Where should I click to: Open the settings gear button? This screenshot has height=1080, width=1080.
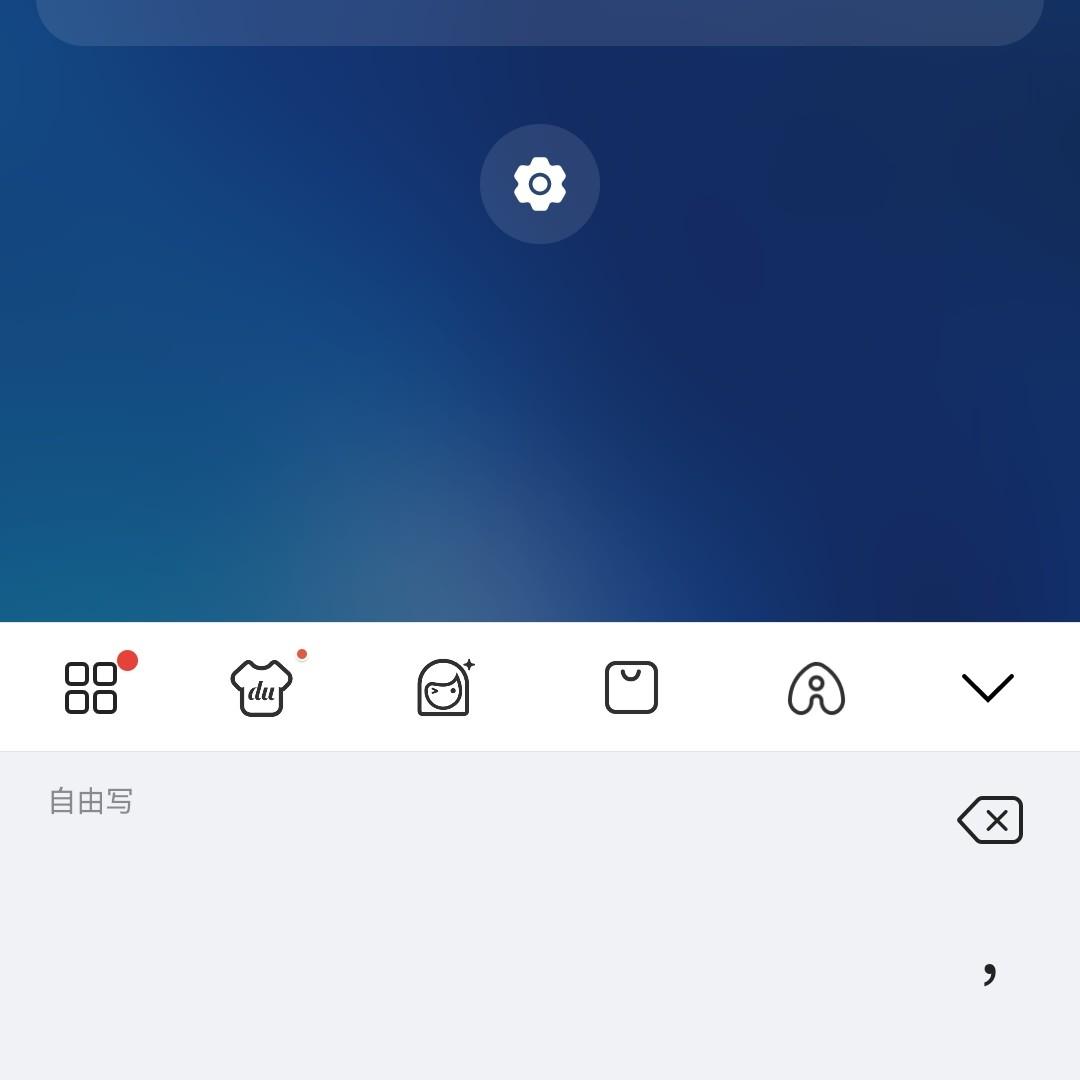point(540,184)
